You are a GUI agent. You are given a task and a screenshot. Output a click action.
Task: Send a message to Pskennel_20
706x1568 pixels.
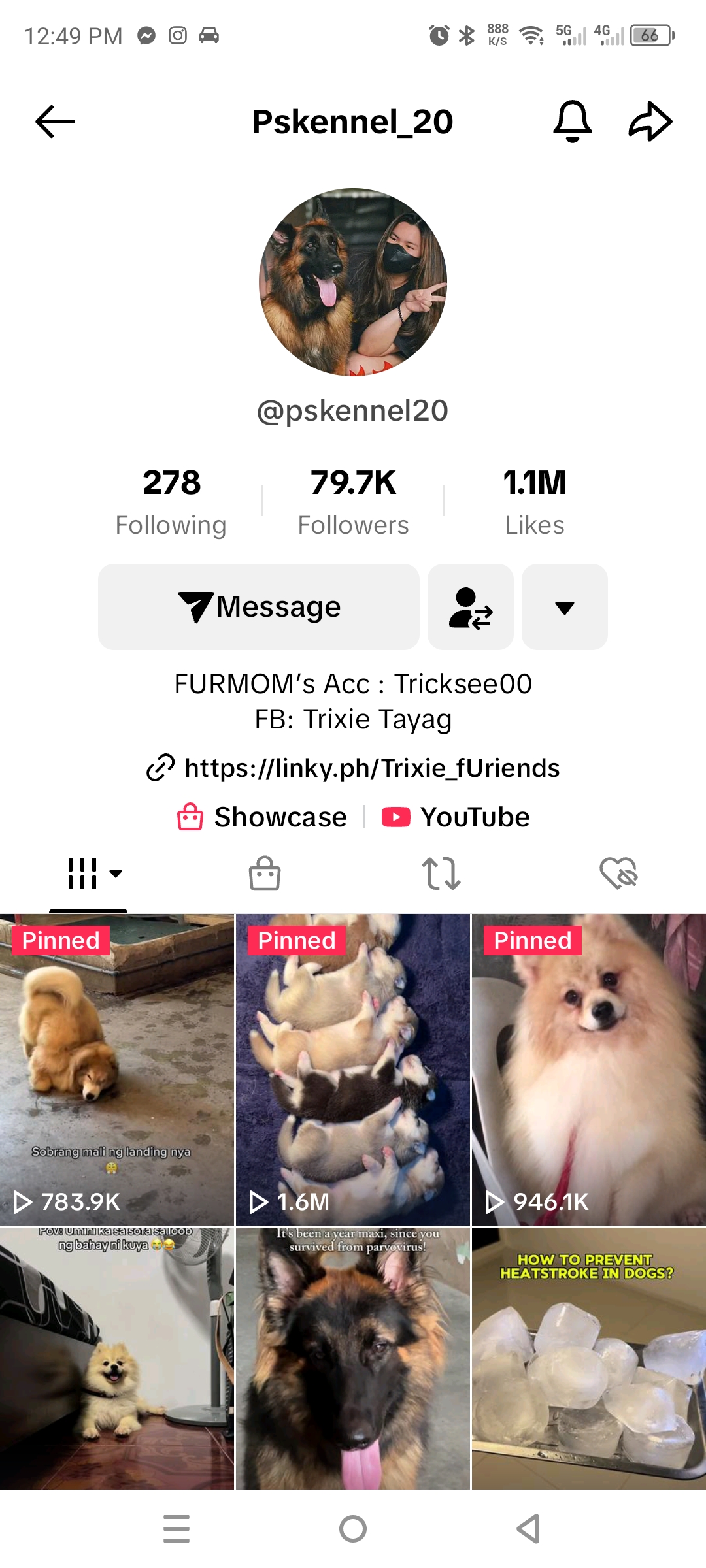259,607
